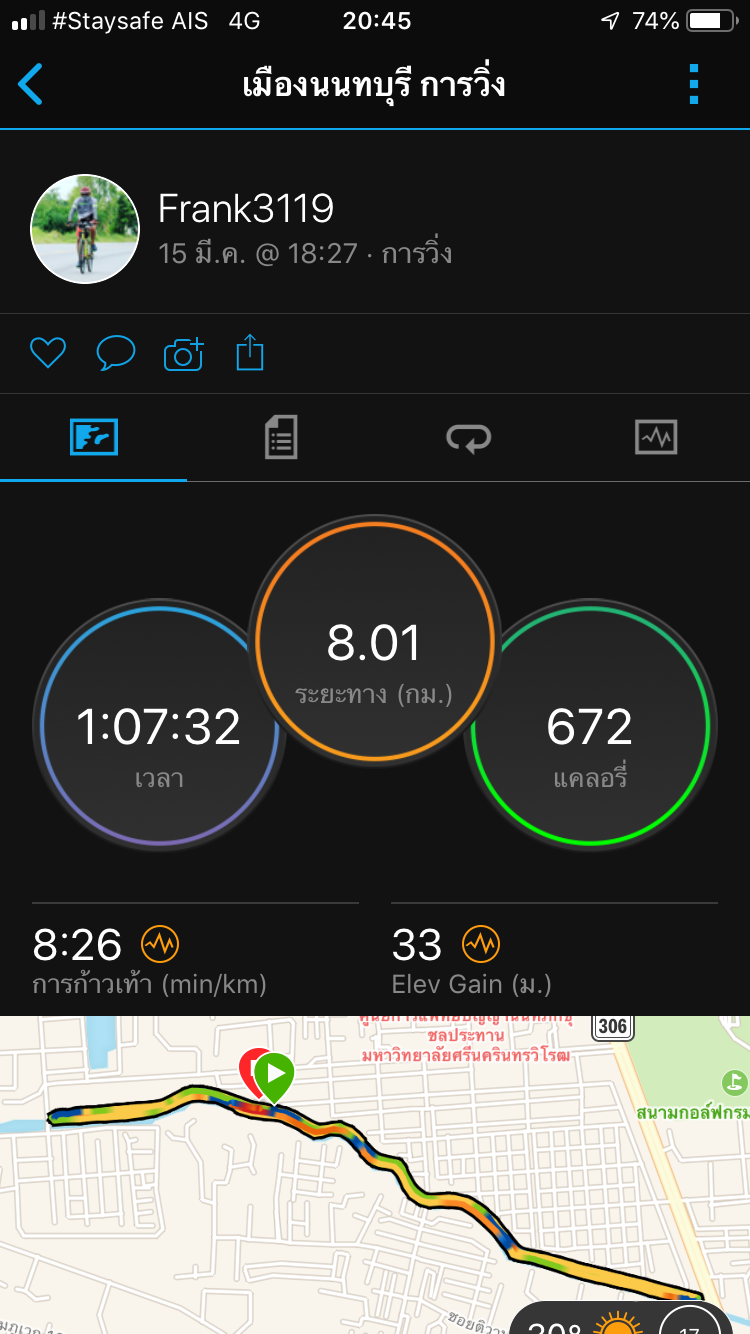Go back using the top-left arrow
Viewport: 750px width, 1334px height.
tap(31, 84)
